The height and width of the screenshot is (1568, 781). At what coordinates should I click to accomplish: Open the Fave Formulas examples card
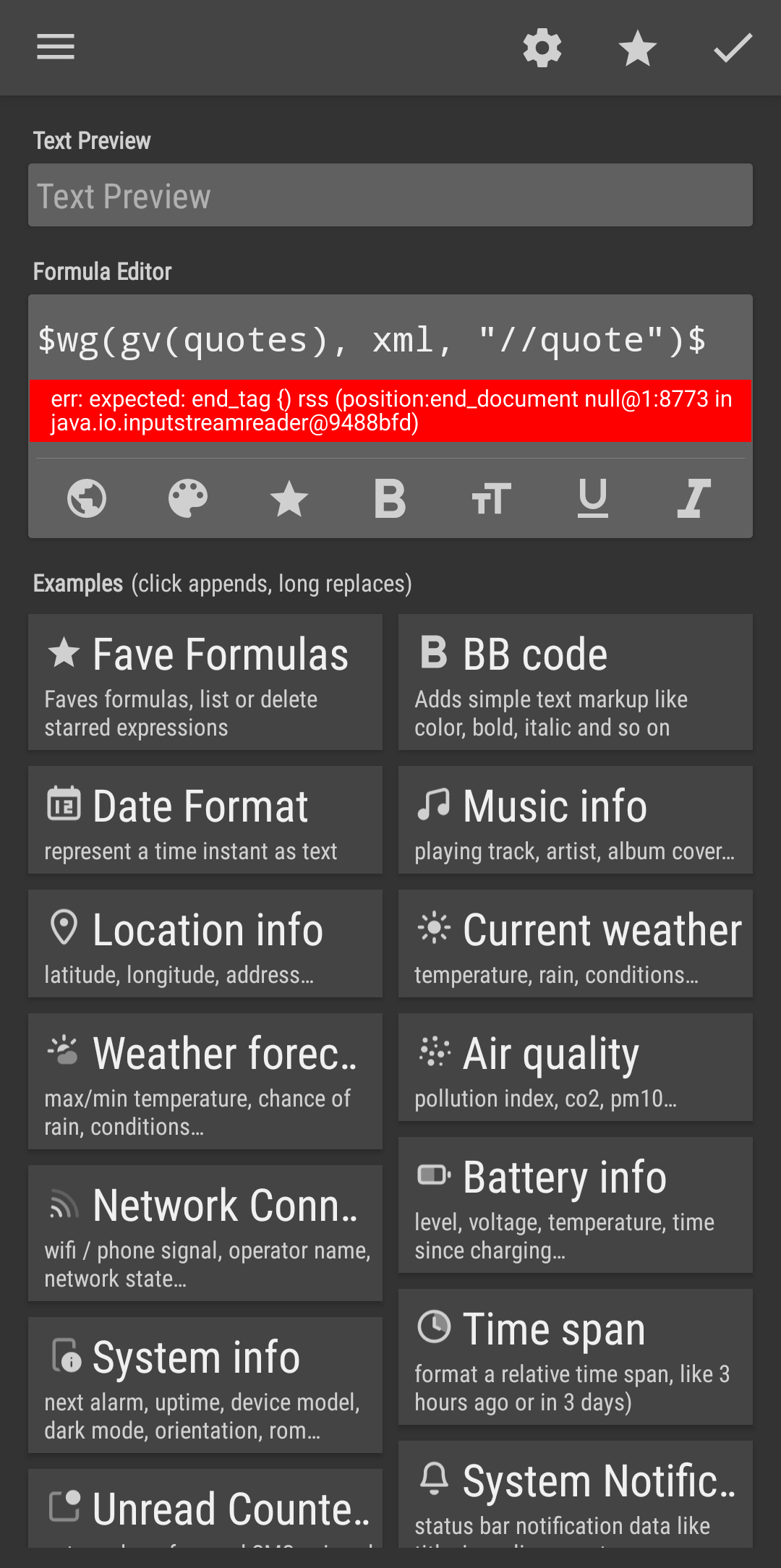205,682
